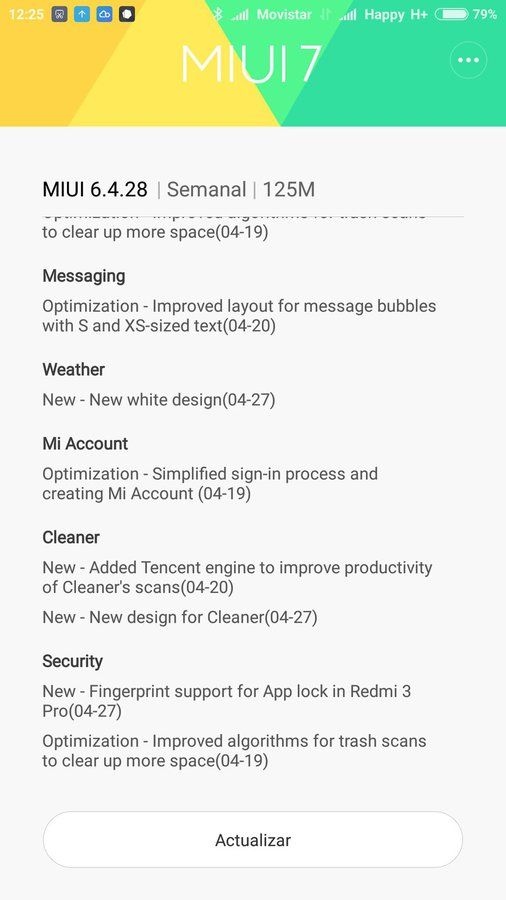Open the three-dot overflow menu
Viewport: 506px width, 900px height.
pyautogui.click(x=468, y=60)
